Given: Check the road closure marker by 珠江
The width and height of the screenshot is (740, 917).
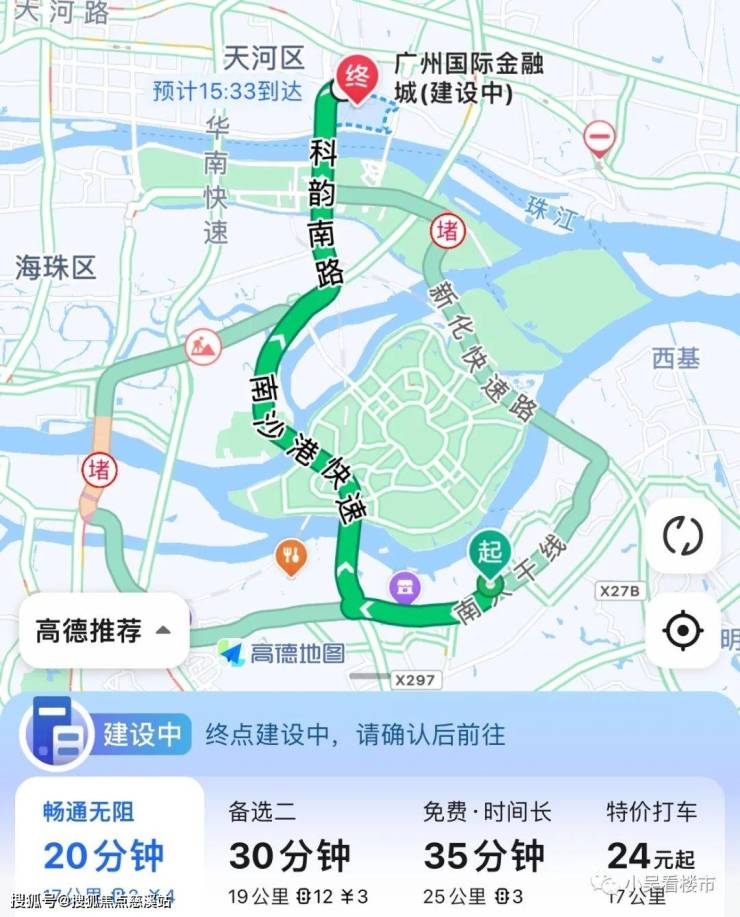Looking at the screenshot, I should click(x=600, y=137).
